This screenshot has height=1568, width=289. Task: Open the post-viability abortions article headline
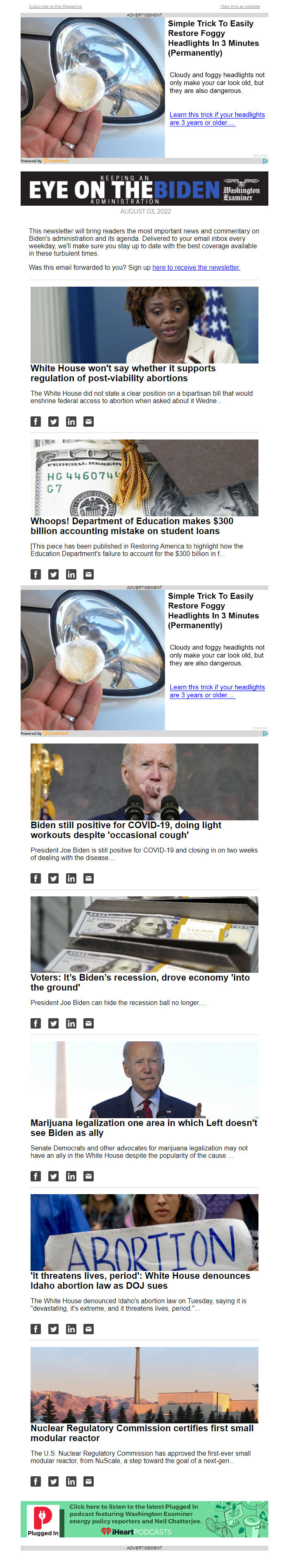coord(123,373)
